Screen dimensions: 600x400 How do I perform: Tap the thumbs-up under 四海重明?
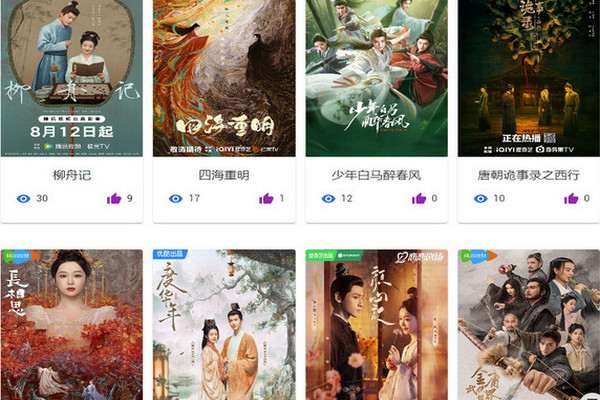[266, 199]
